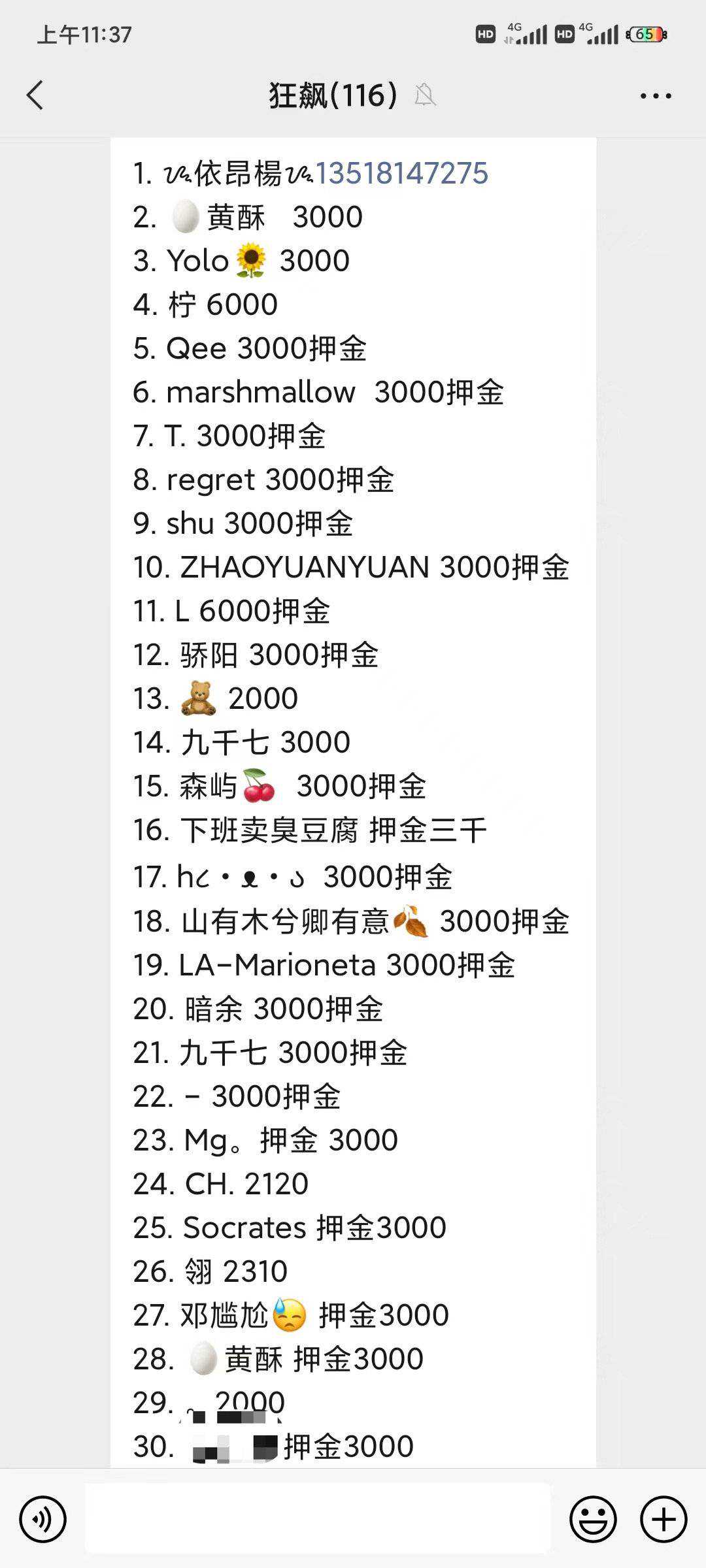This screenshot has height=1568, width=706.
Task: Focus the message text field
Action: [318, 1518]
